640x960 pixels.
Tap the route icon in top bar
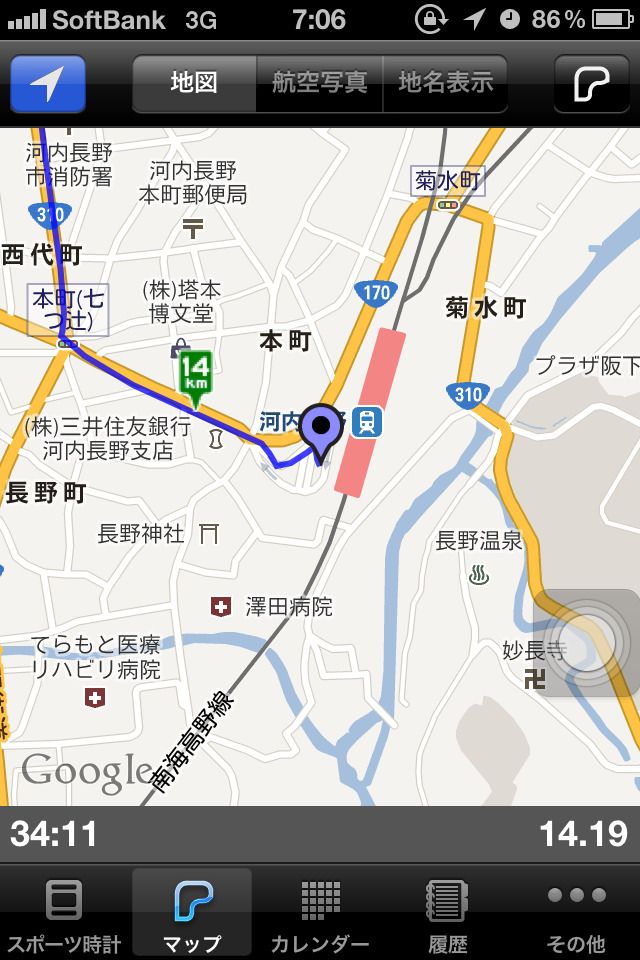click(592, 83)
